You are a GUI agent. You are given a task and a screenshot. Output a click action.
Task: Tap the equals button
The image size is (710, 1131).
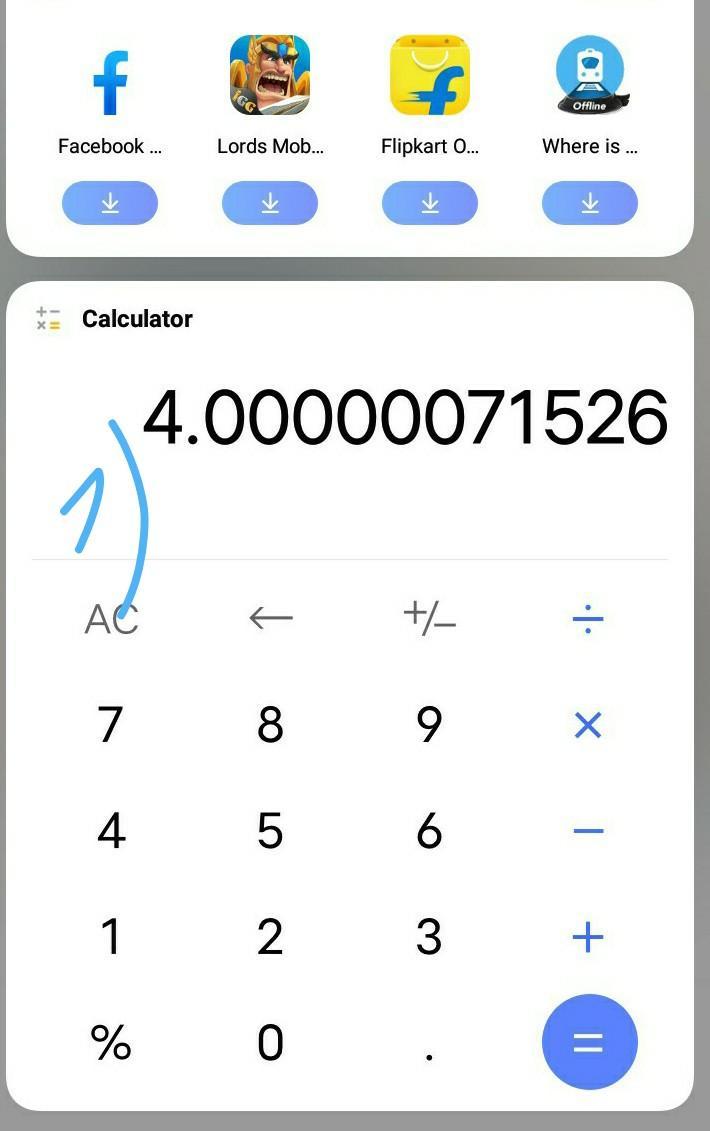coord(589,1043)
